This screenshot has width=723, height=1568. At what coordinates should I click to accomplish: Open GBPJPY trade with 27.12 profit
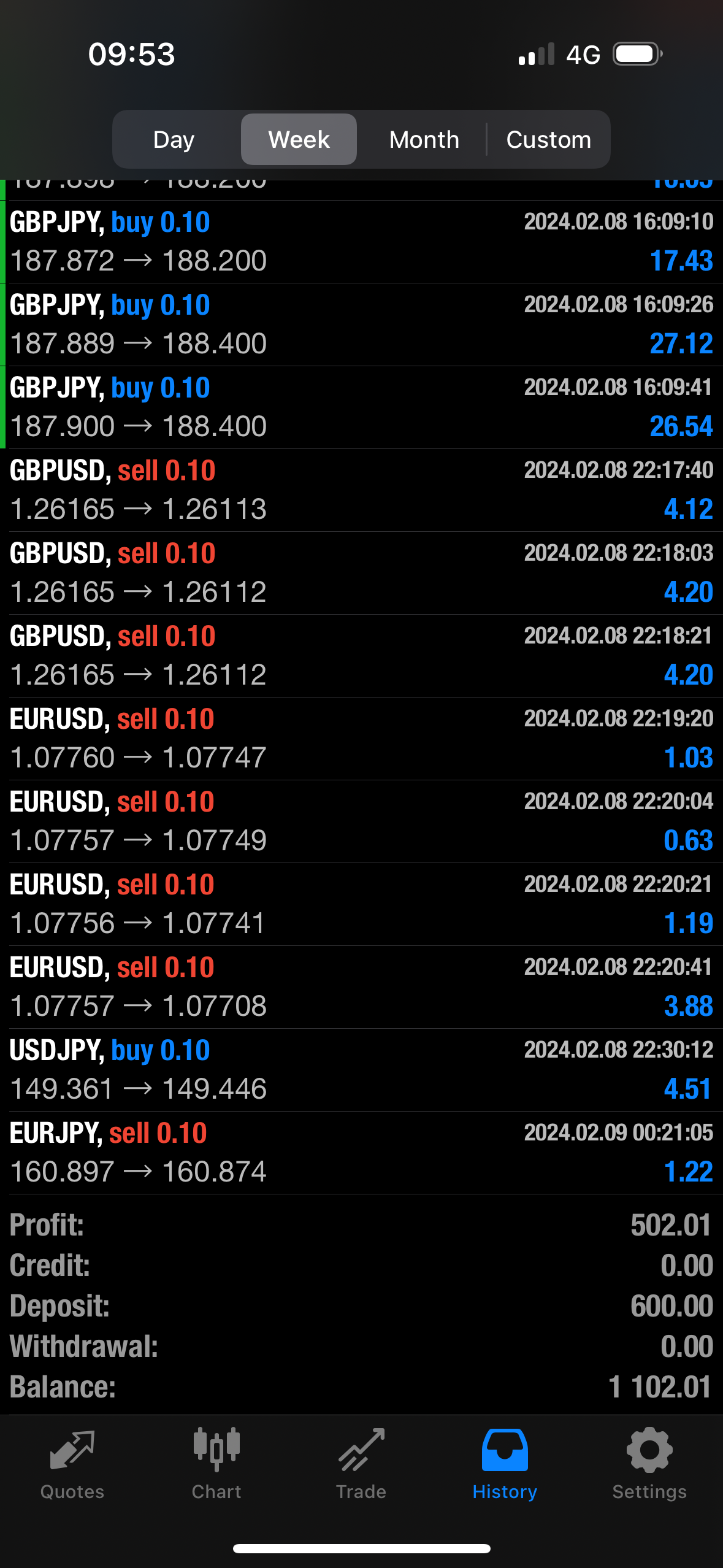(361, 325)
